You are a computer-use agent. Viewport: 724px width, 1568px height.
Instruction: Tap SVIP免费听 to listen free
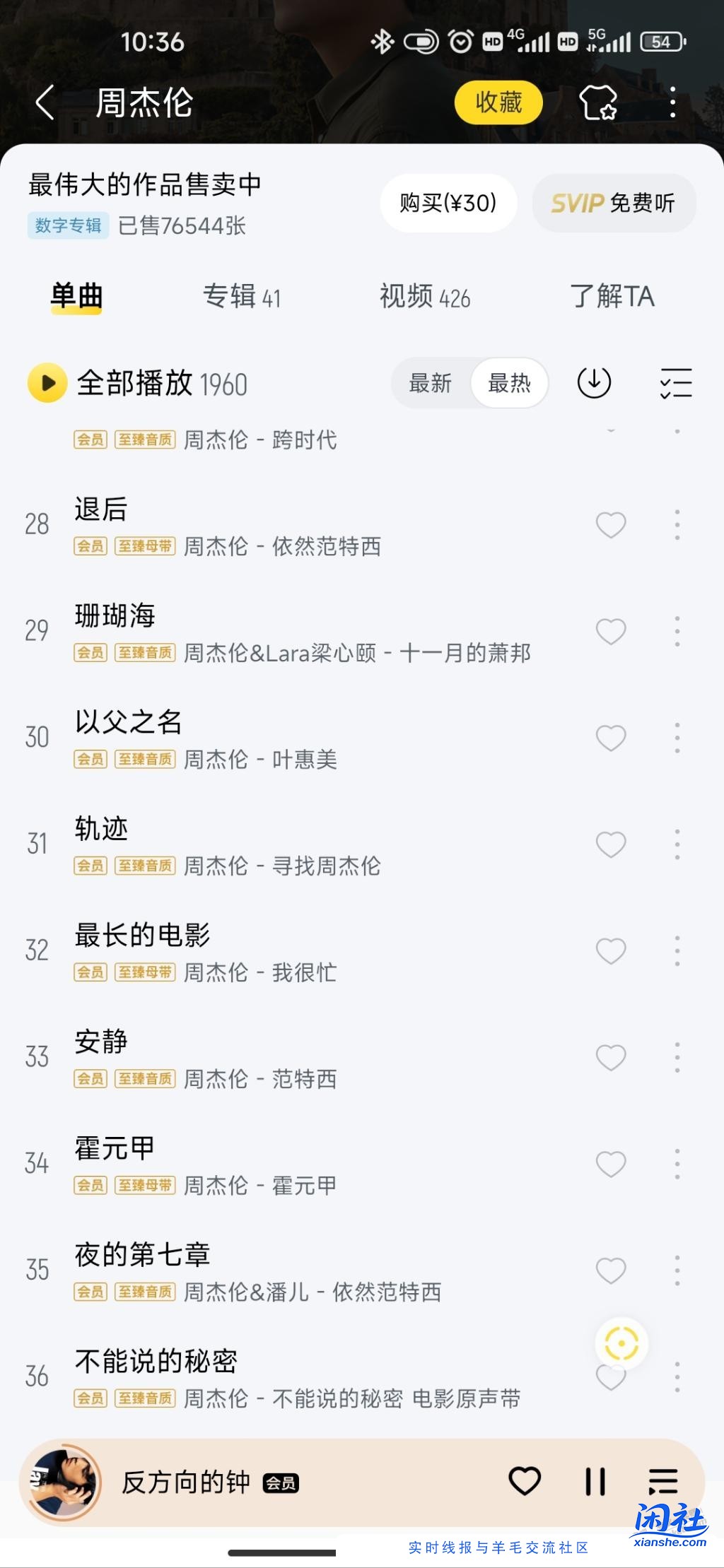(x=614, y=203)
